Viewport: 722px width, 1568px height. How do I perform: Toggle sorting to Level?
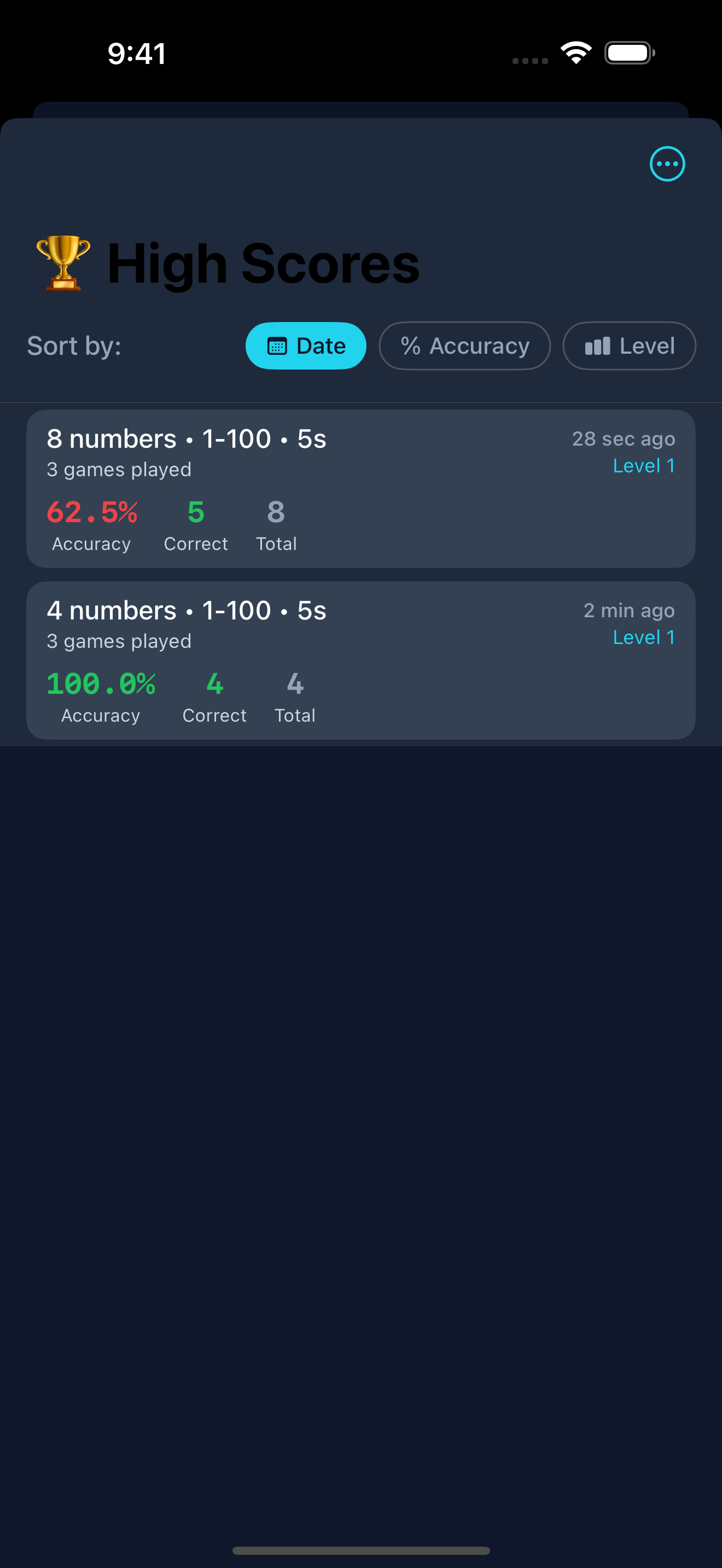click(x=629, y=346)
